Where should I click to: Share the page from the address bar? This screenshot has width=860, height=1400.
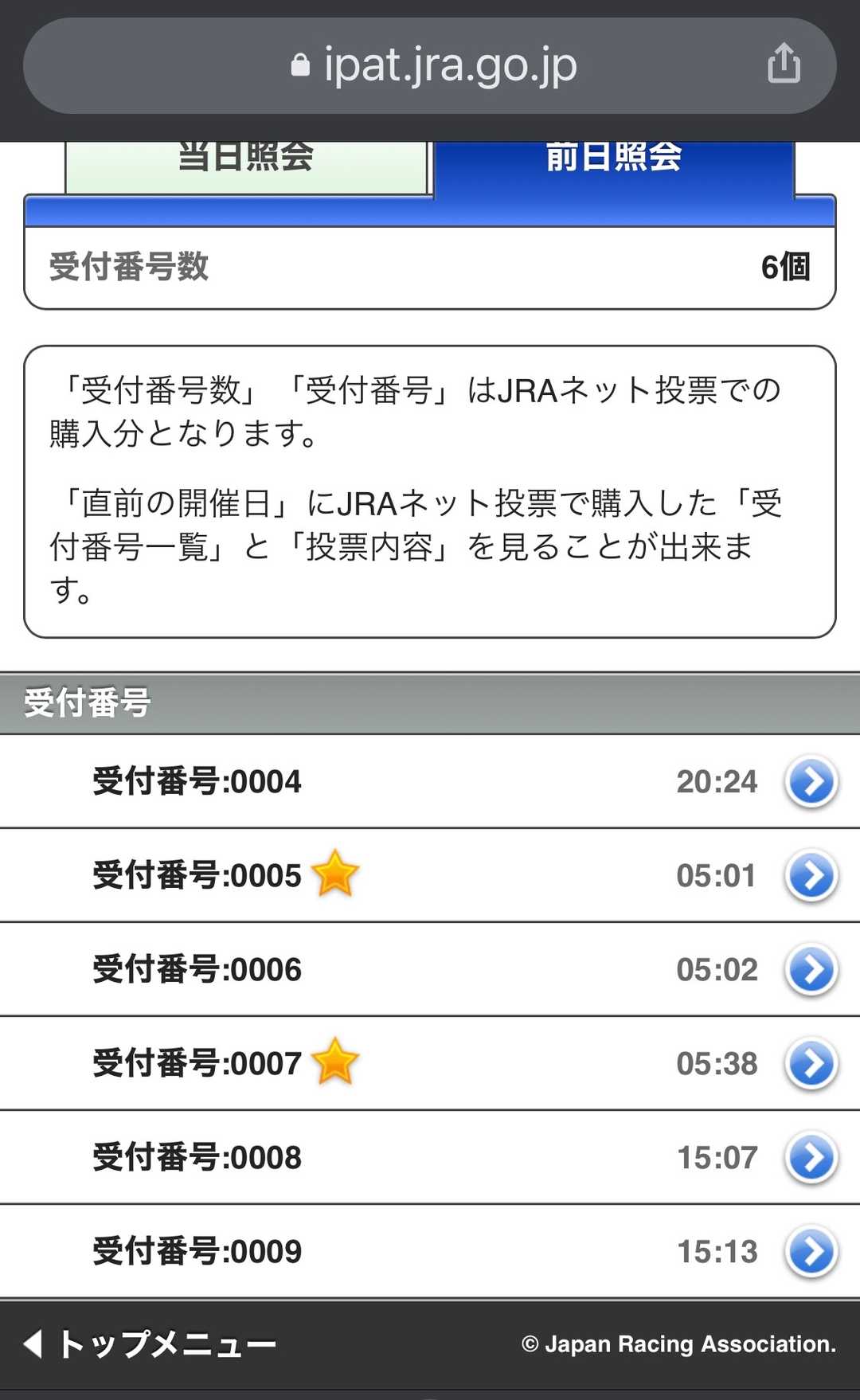(784, 64)
